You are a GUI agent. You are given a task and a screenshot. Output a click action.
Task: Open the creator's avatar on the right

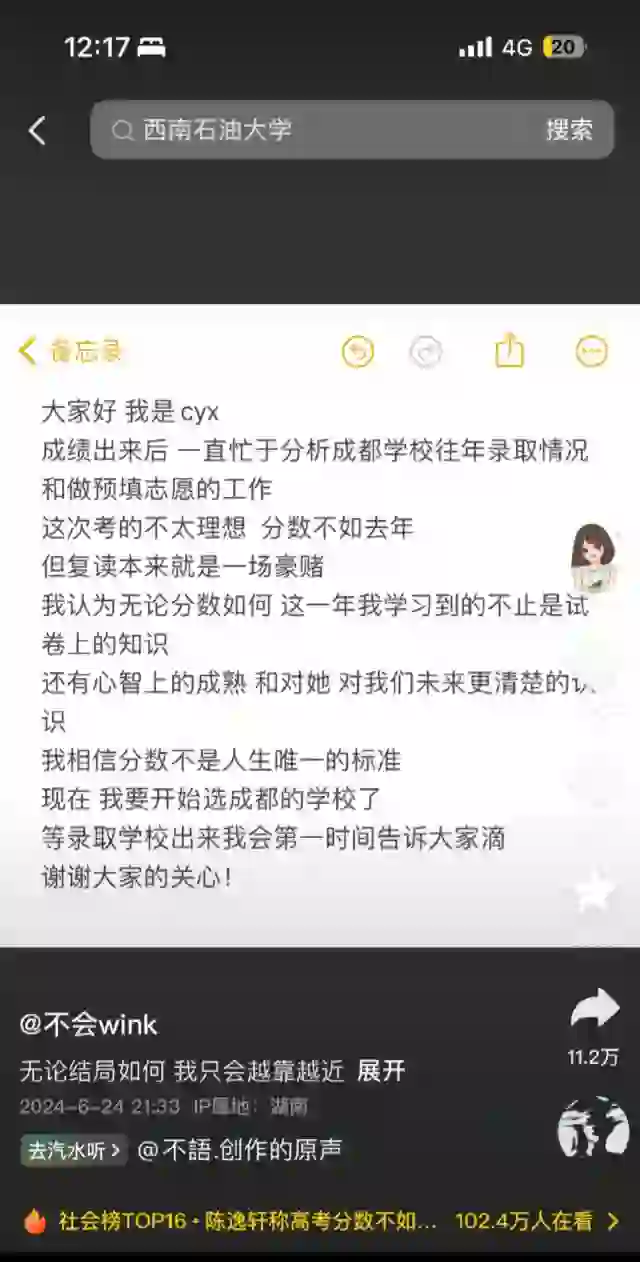(594, 557)
